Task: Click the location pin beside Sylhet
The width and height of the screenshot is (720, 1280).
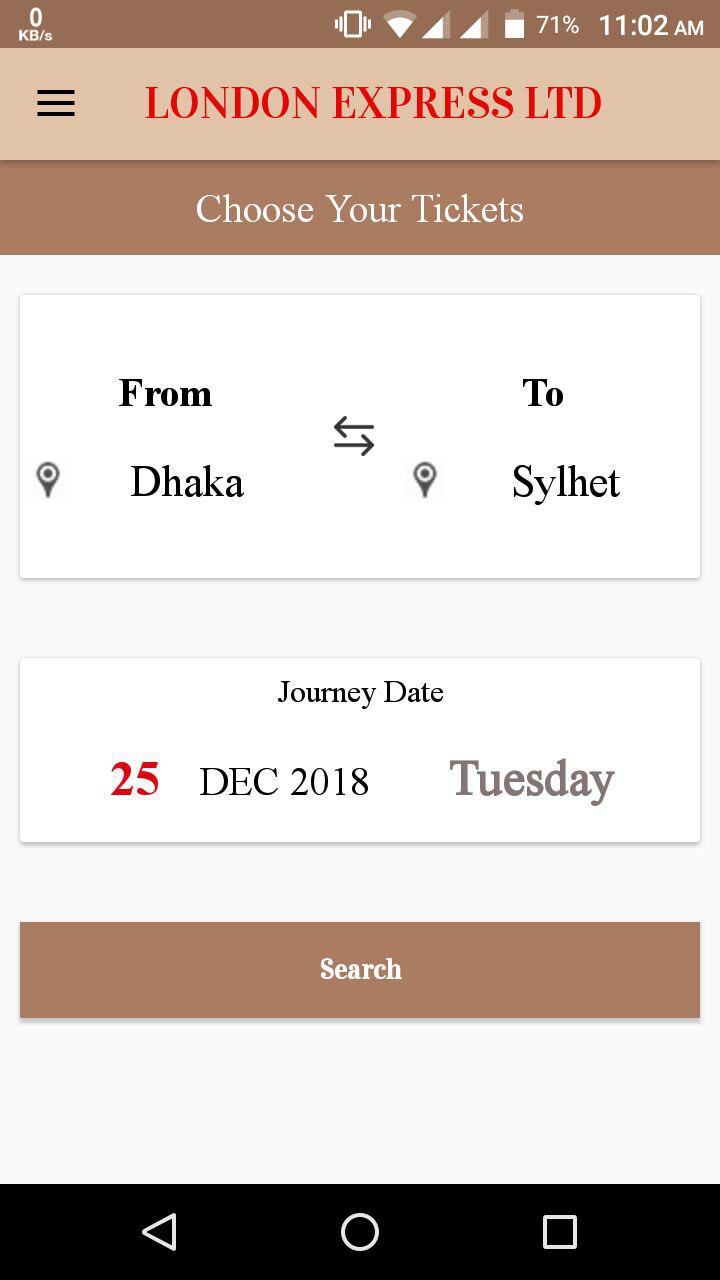Action: (x=425, y=480)
